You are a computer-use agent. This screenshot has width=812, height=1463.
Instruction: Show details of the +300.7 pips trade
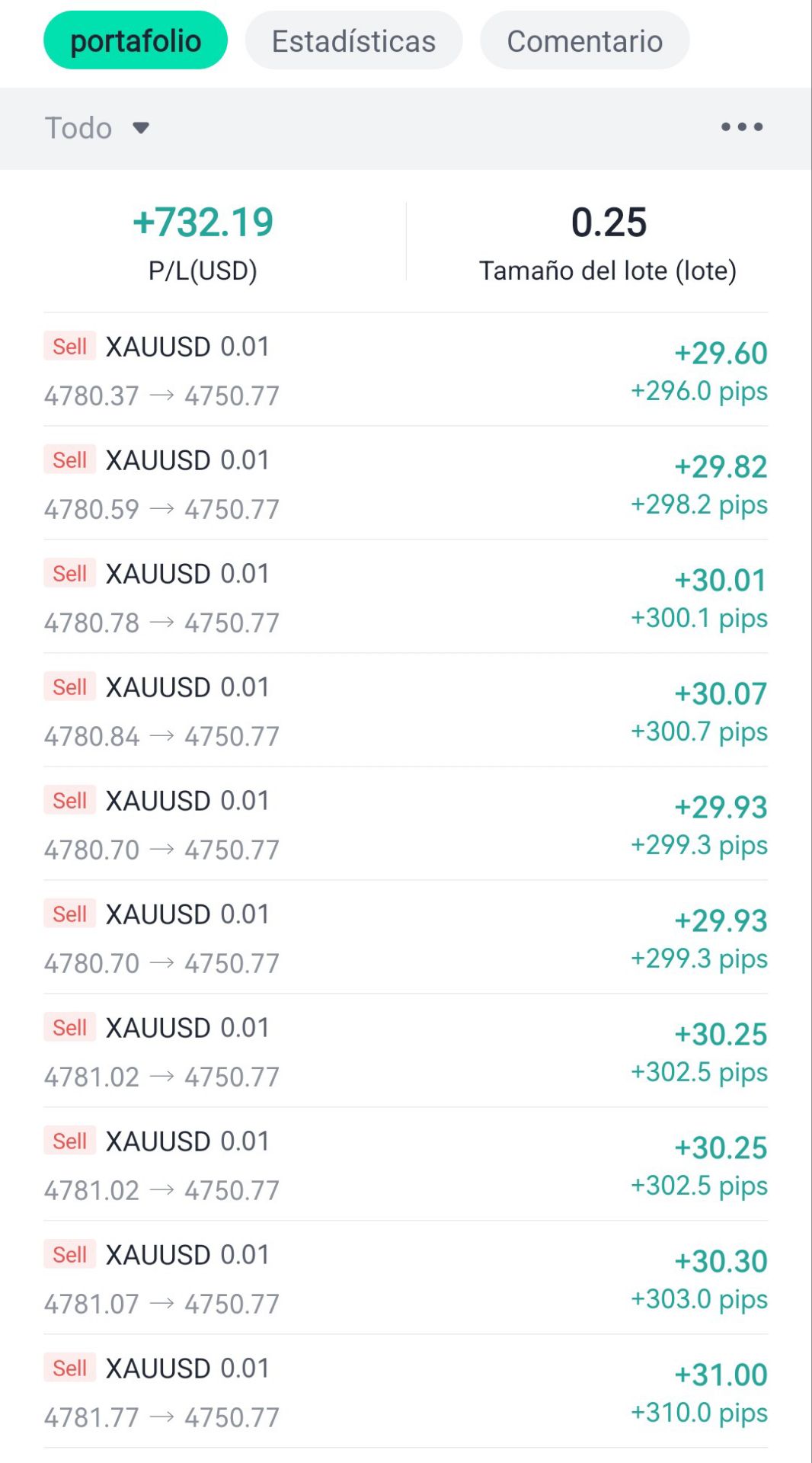[405, 711]
